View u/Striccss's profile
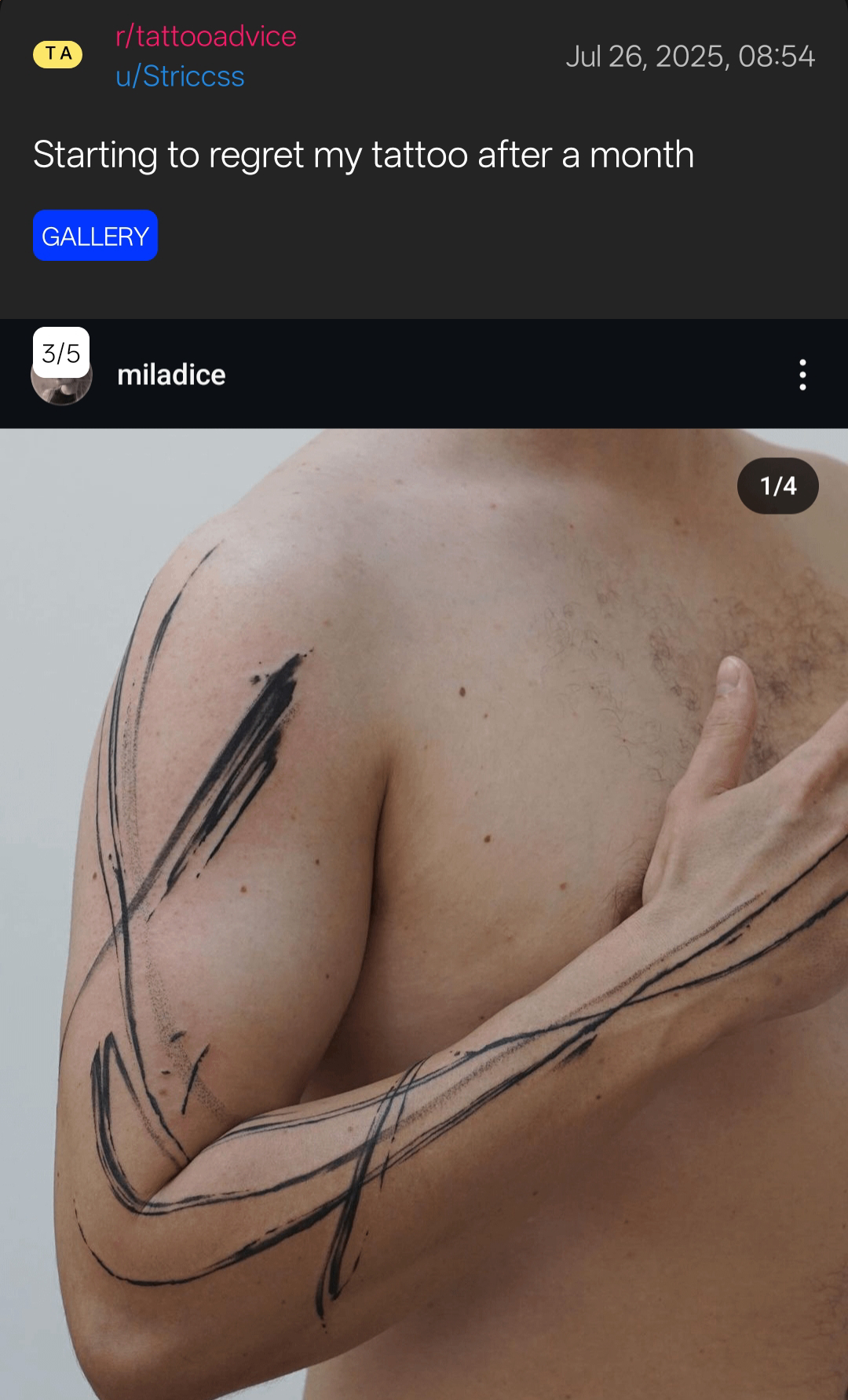The width and height of the screenshot is (848, 1400). tap(180, 76)
